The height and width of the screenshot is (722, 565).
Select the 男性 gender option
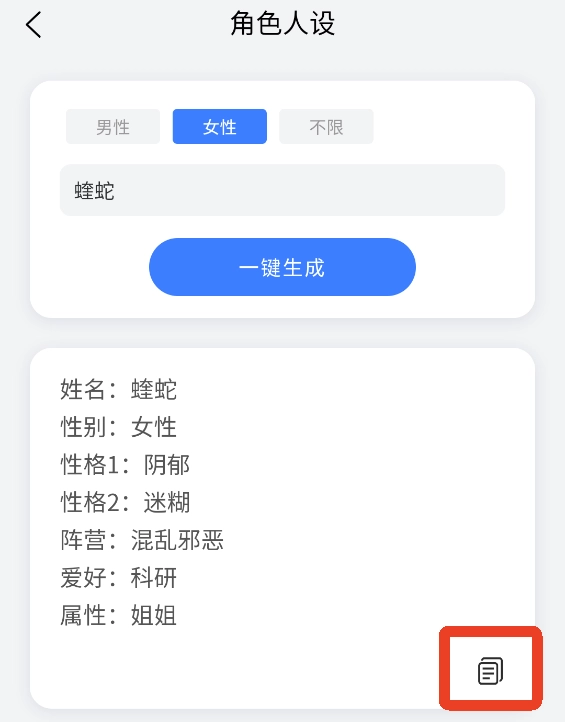pyautogui.click(x=113, y=127)
